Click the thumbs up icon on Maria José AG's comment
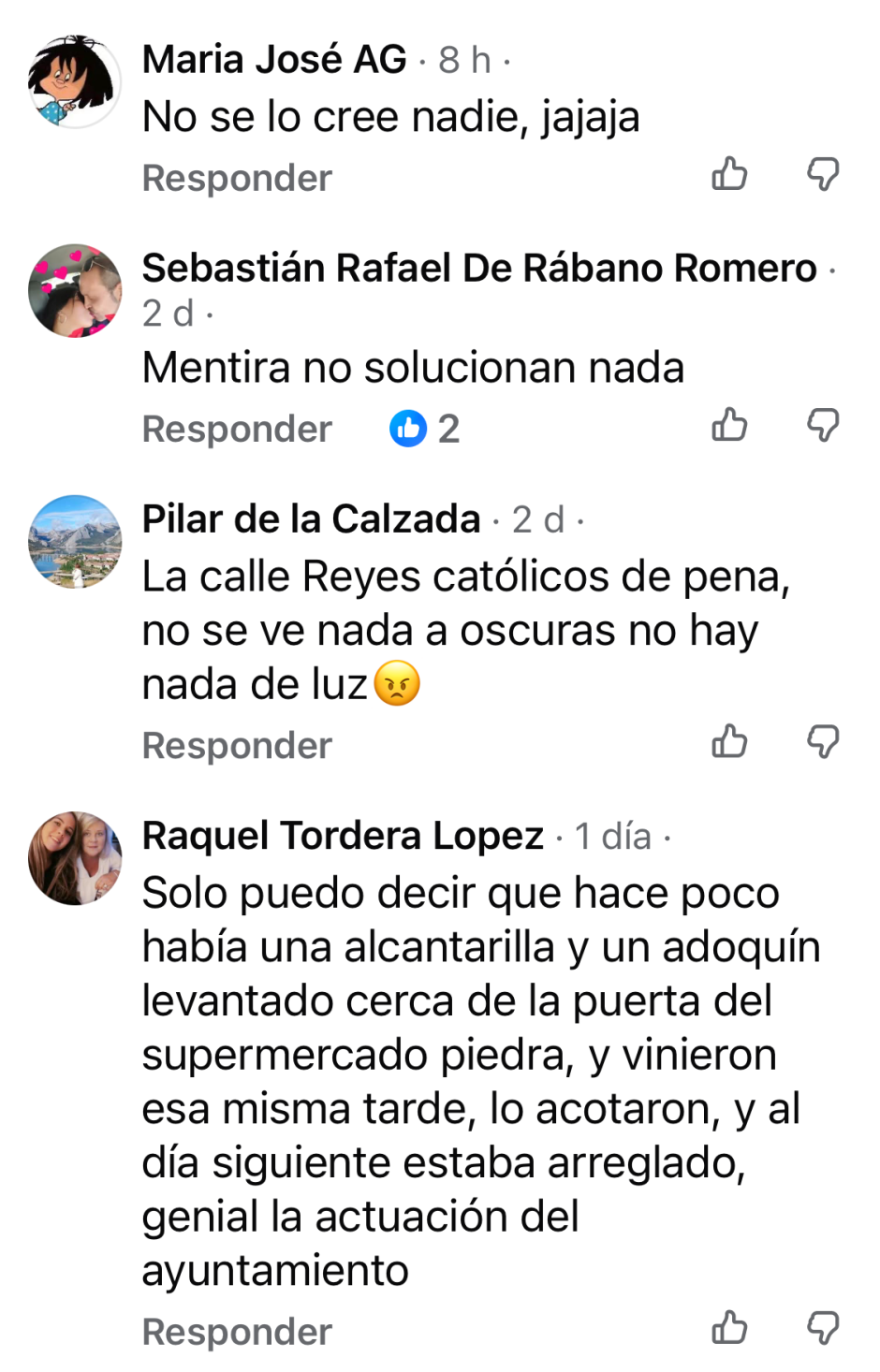This screenshot has width=880, height=1372. click(x=731, y=175)
